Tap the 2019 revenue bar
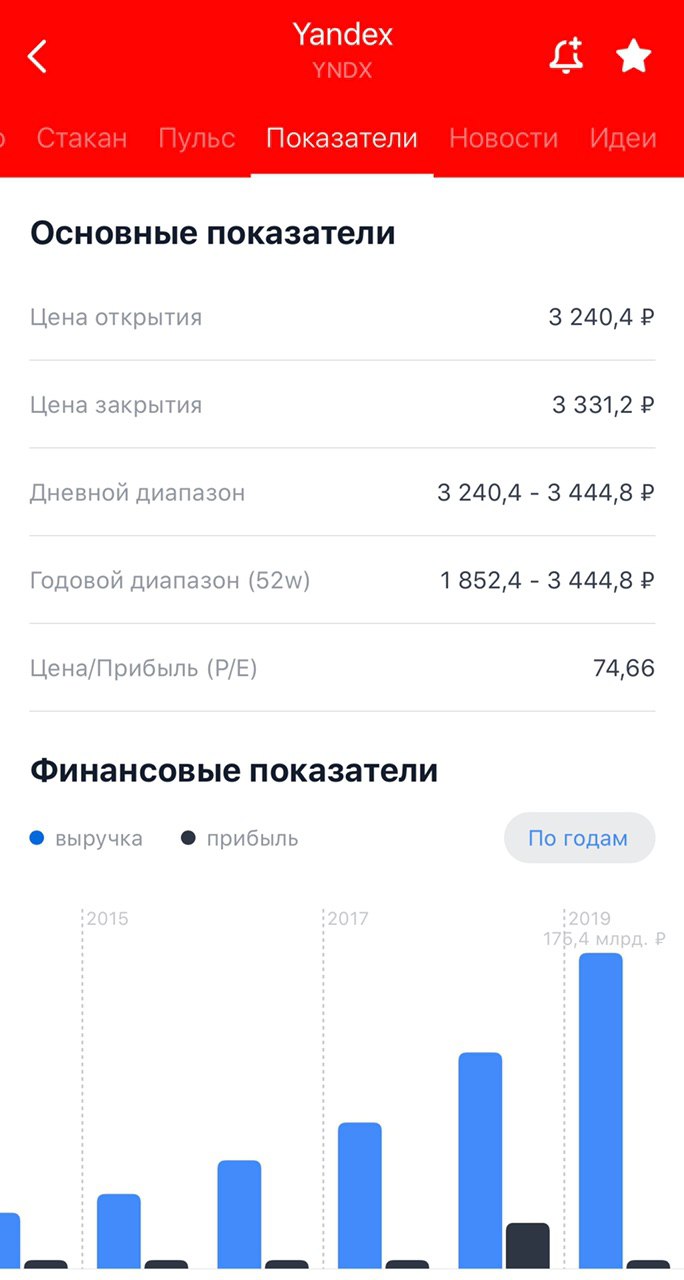Screen dimensions: 684x1280 click(x=601, y=1110)
